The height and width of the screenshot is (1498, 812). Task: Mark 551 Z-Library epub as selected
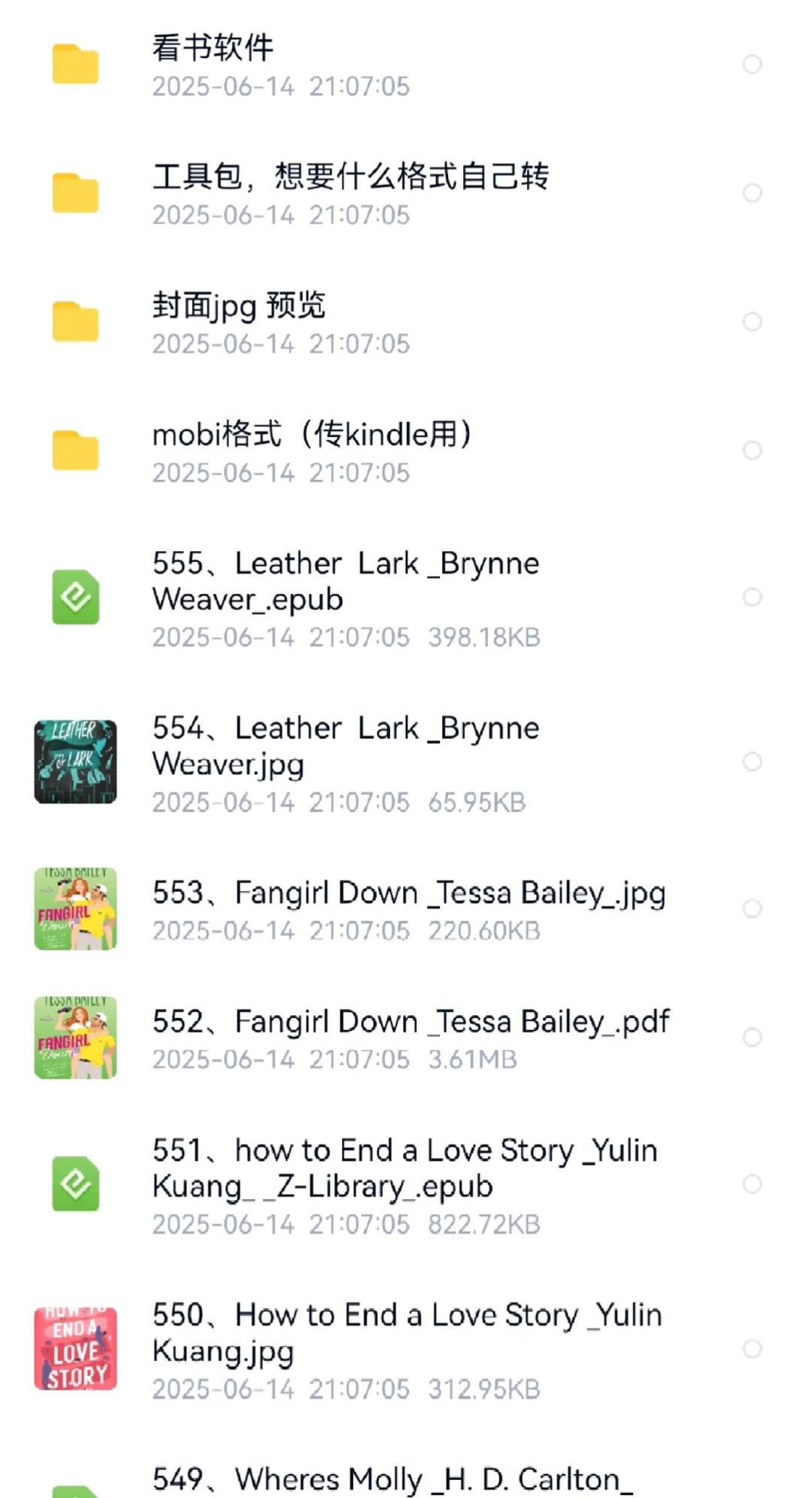(x=752, y=1184)
